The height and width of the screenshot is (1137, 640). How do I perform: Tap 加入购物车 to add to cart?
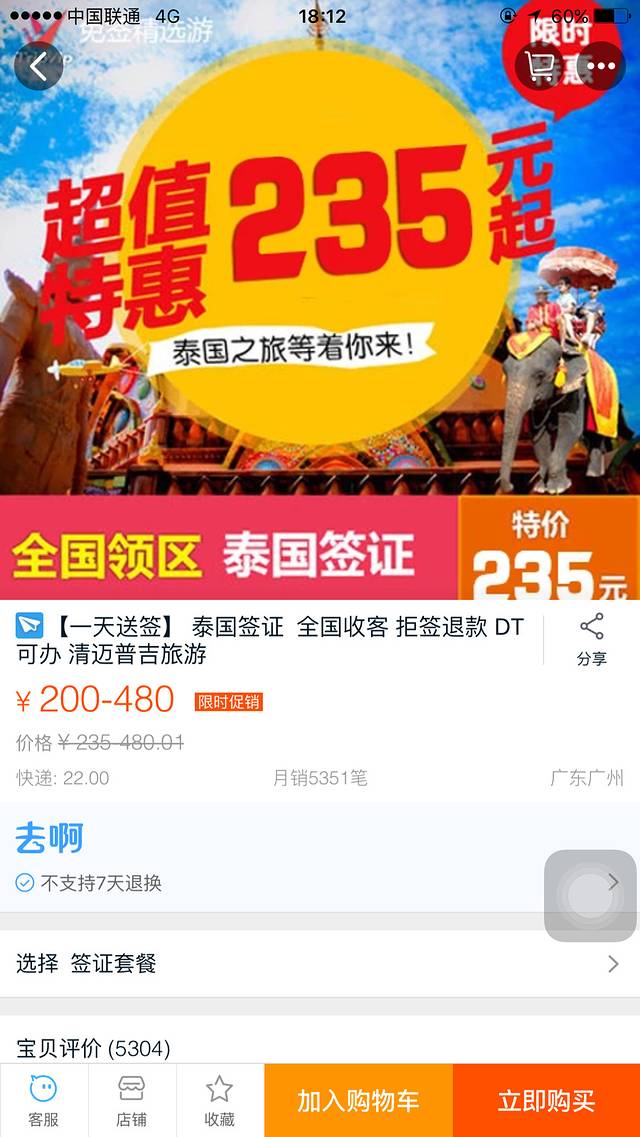click(x=358, y=1101)
